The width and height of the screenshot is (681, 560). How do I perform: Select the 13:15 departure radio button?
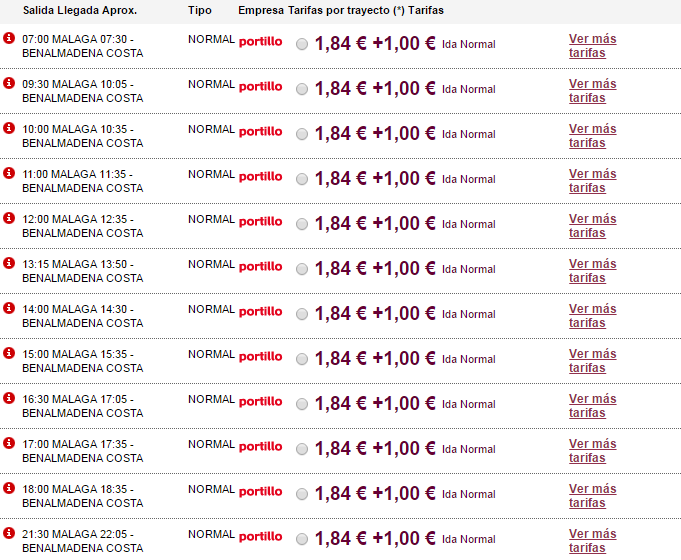[x=302, y=269]
